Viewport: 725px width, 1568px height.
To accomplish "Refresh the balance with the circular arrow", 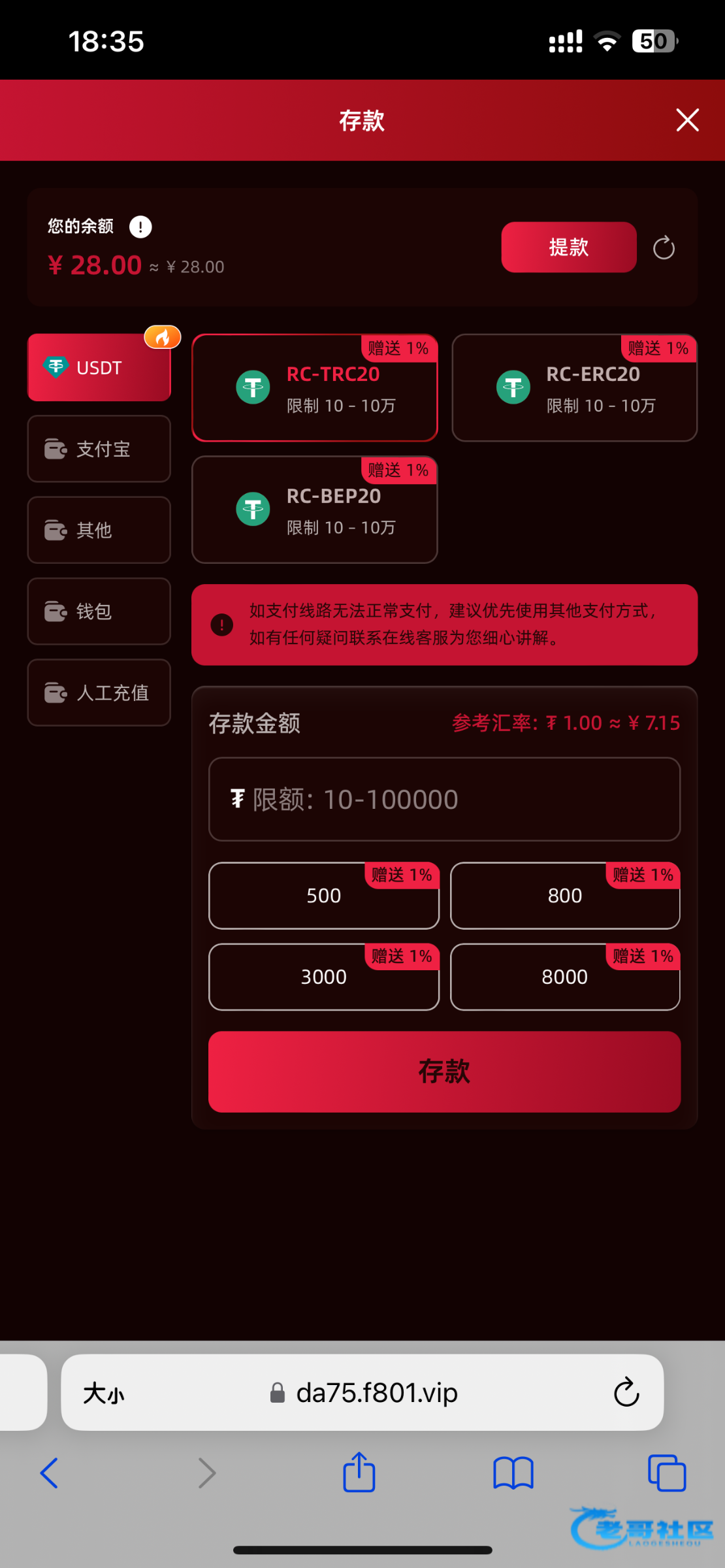I will (x=664, y=248).
